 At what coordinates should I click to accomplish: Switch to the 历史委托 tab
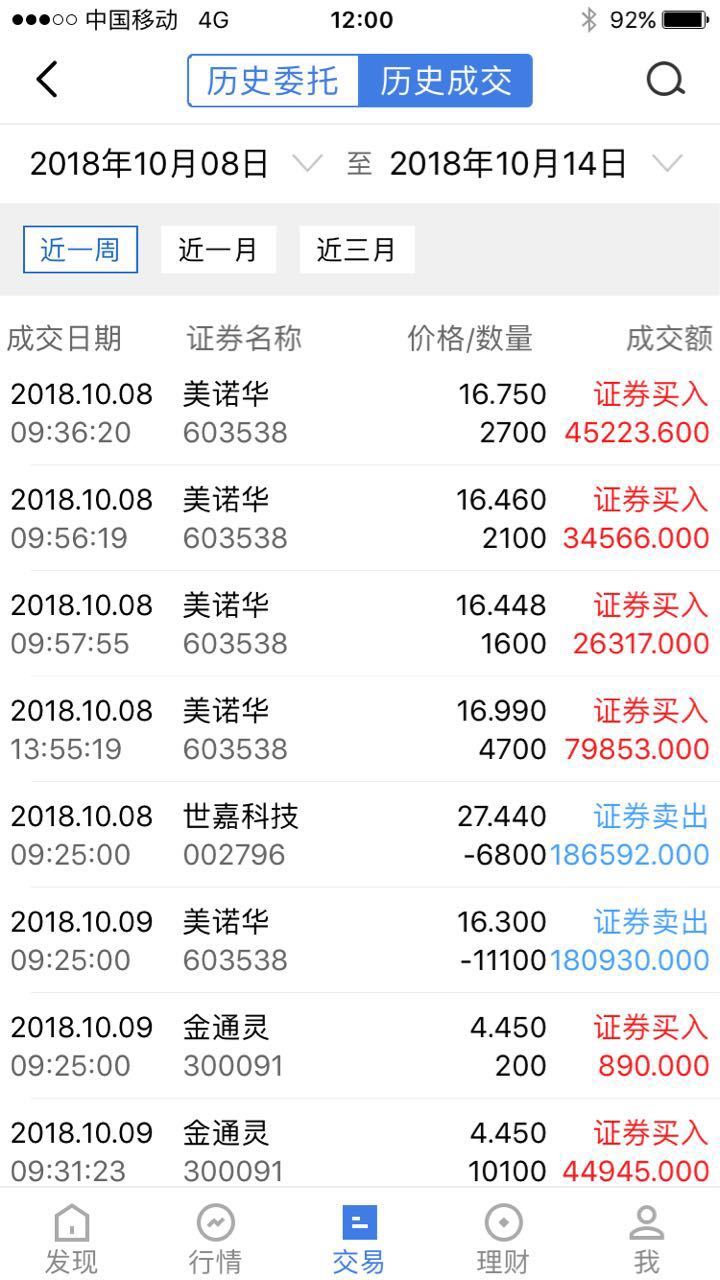273,81
